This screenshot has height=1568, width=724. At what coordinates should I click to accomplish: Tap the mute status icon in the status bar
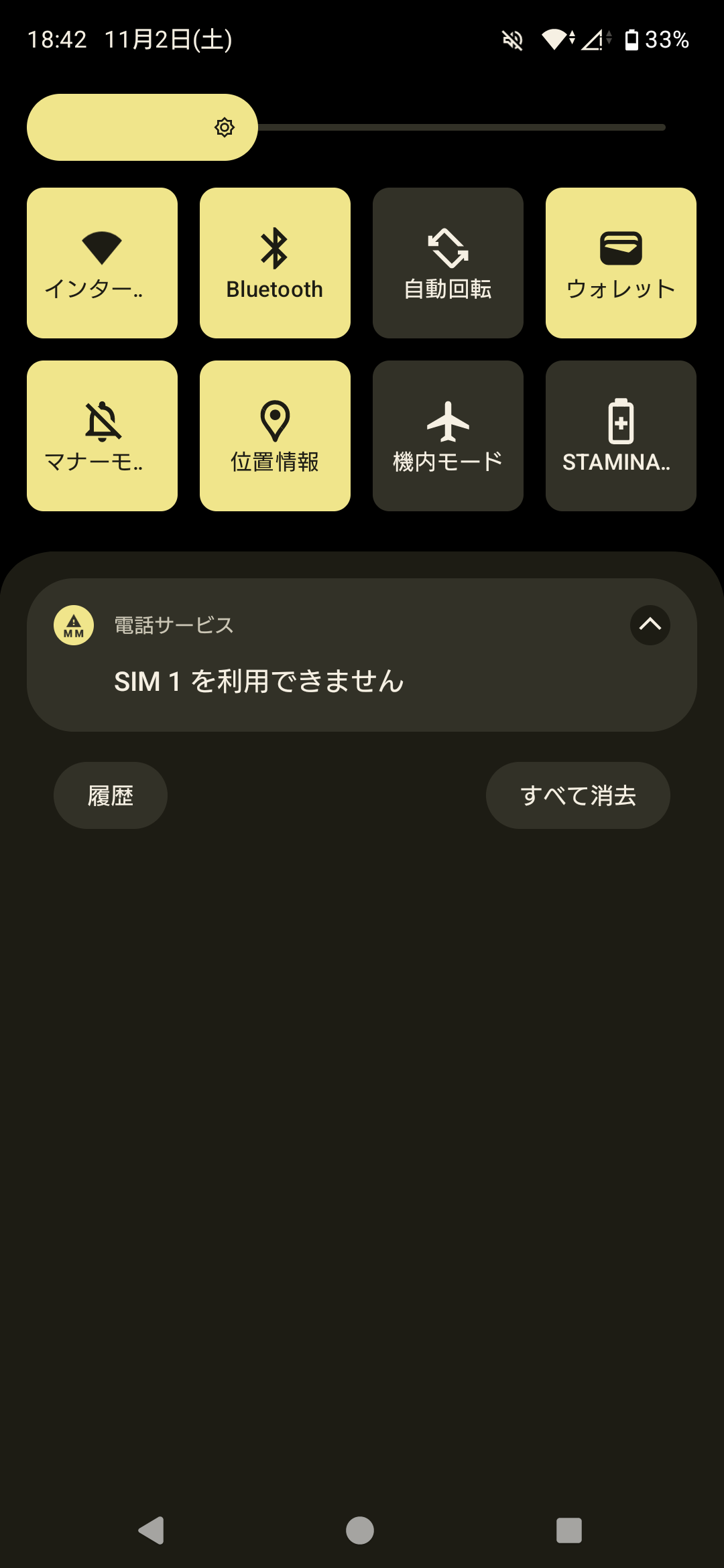(x=511, y=40)
